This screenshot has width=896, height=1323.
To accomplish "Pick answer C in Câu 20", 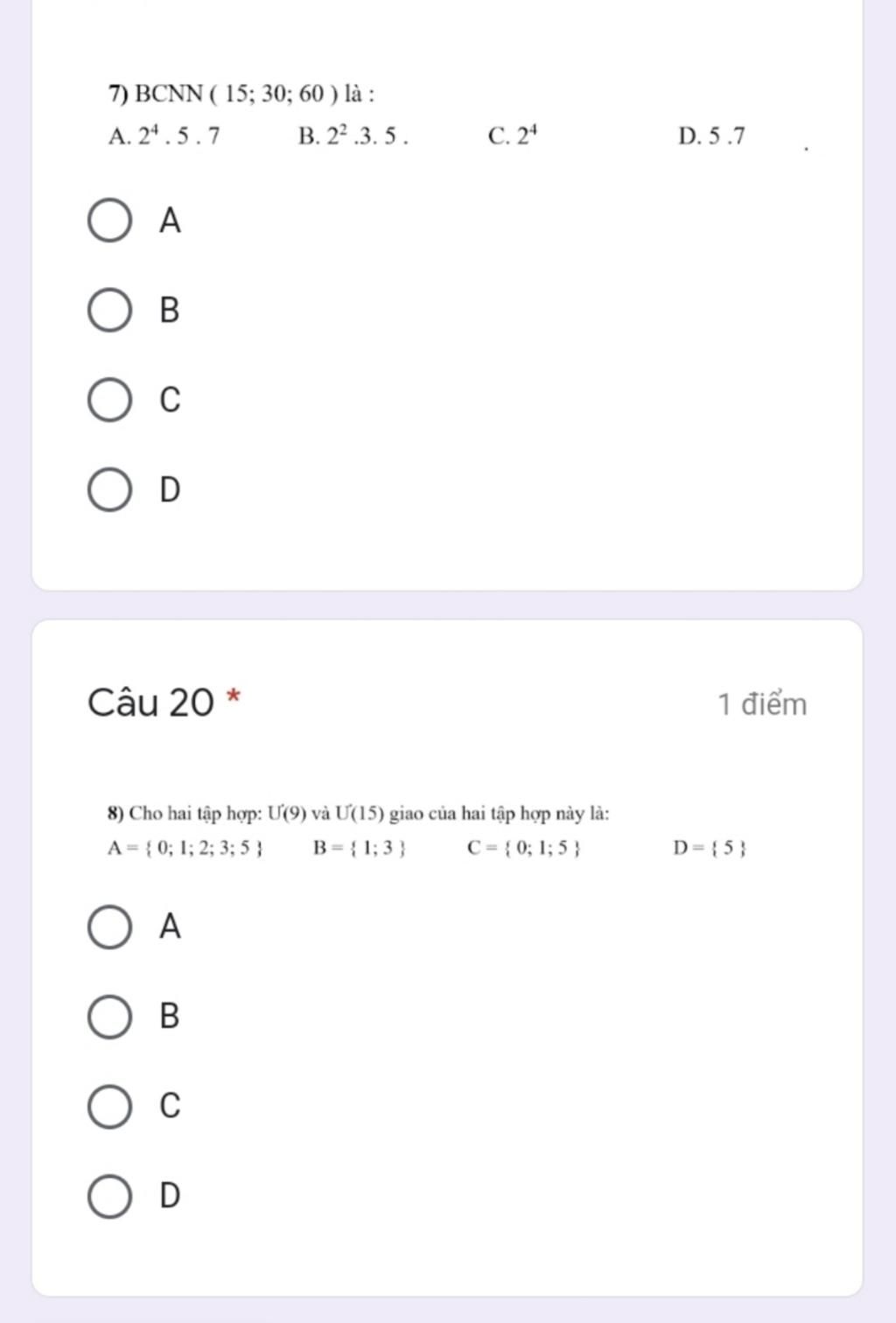I will click(110, 1107).
